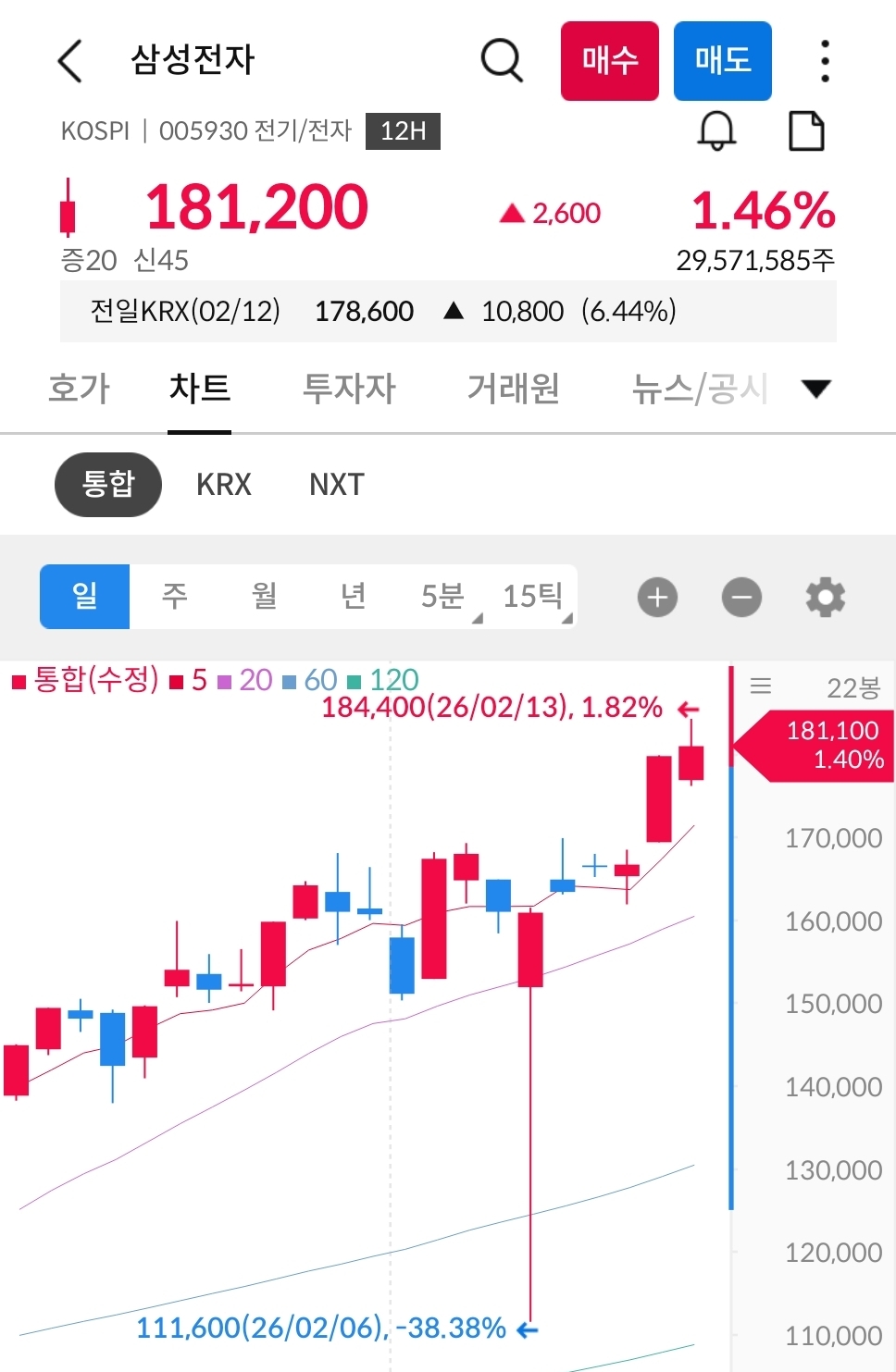The width and height of the screenshot is (896, 1372).
Task: Change chart period to 주 (weekly)
Action: [x=174, y=596]
